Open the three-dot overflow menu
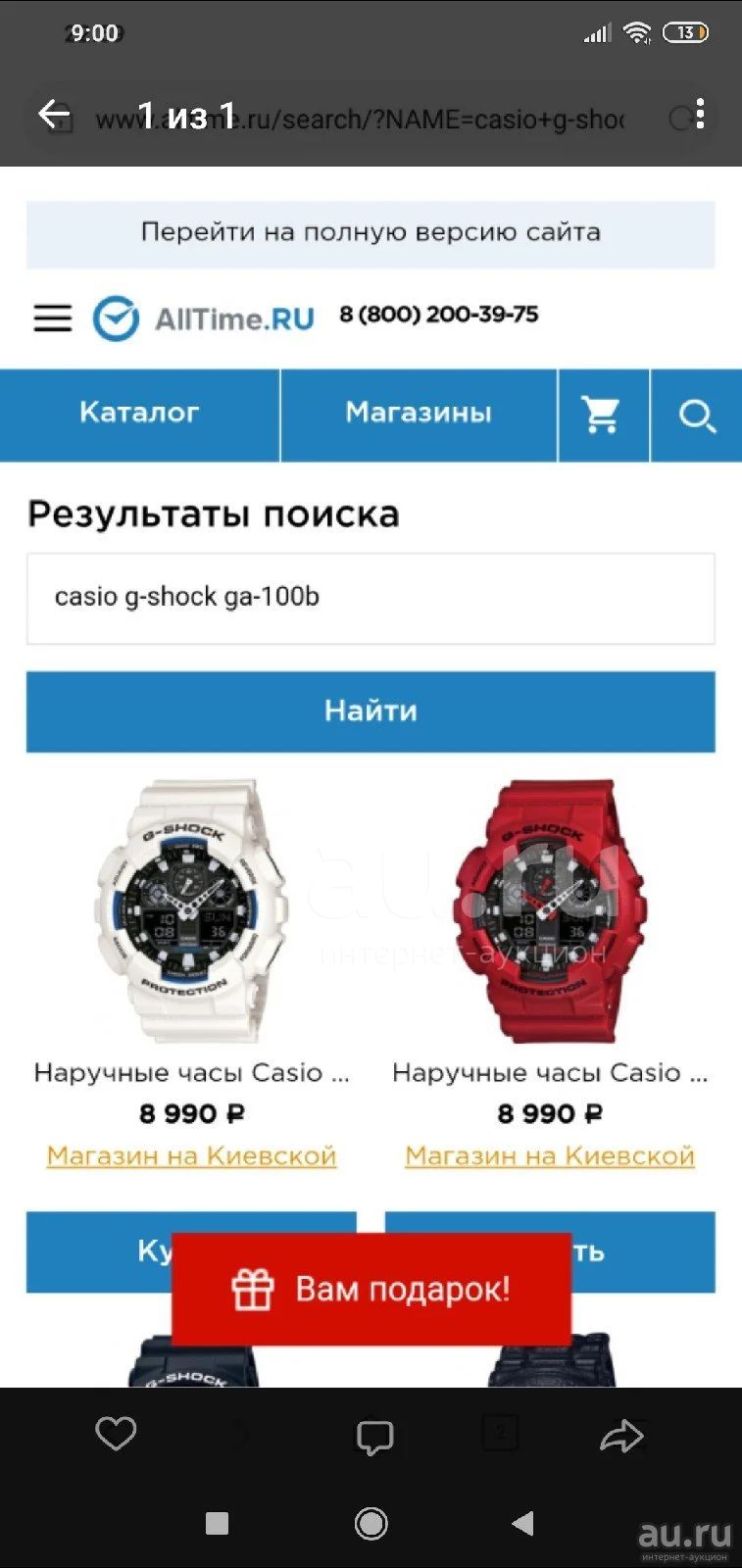Screen dimensions: 742x1568 [700, 115]
